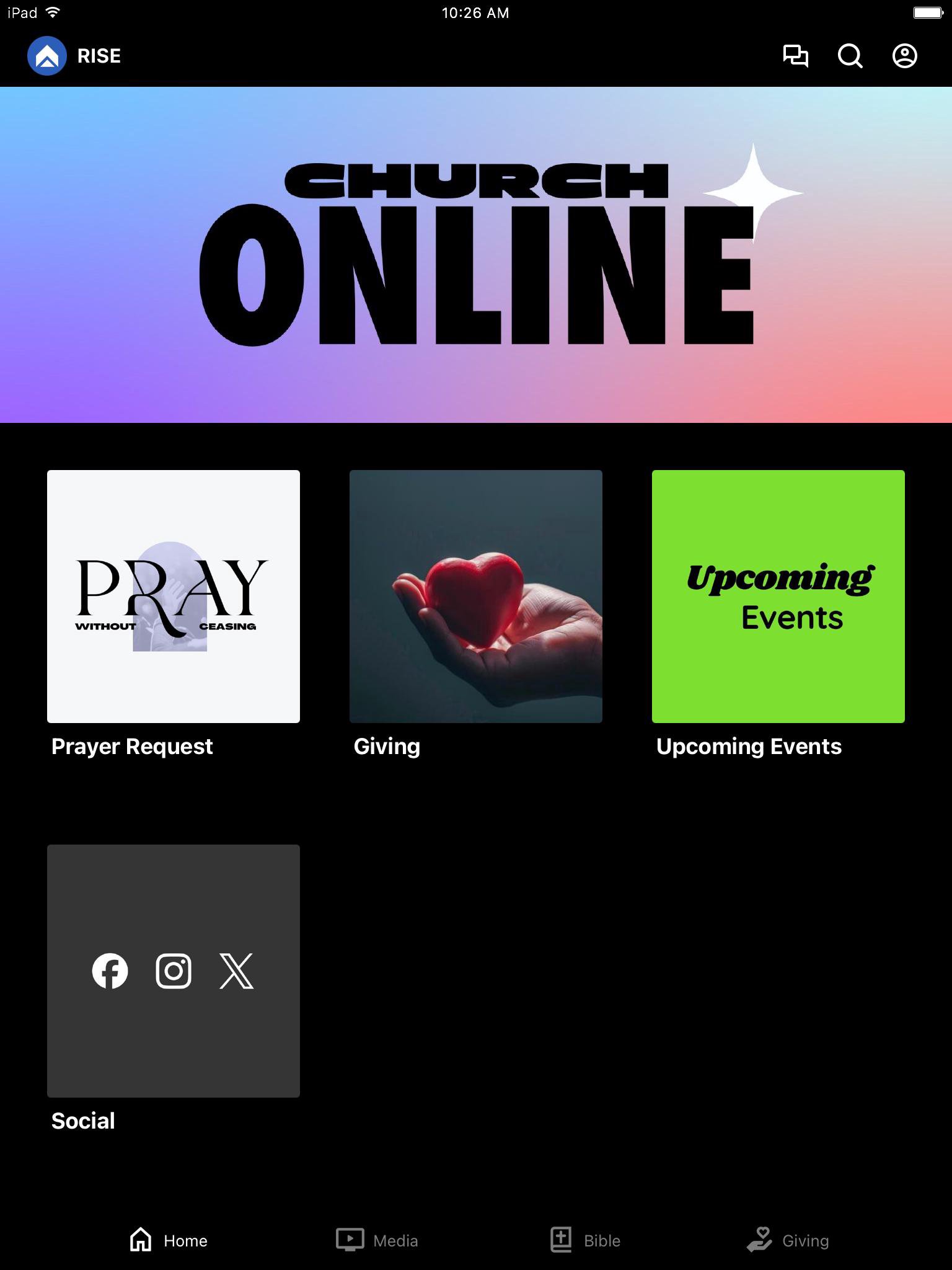Switch to the Media tab
This screenshot has height=1270, width=952.
coord(377,1240)
